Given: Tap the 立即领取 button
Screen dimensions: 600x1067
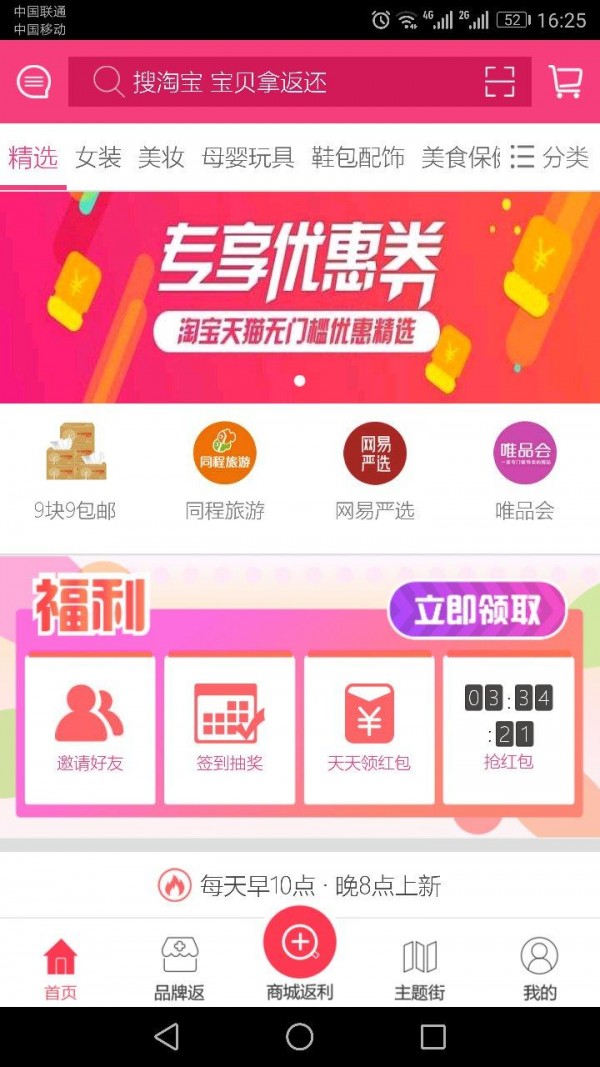Looking at the screenshot, I should 477,610.
